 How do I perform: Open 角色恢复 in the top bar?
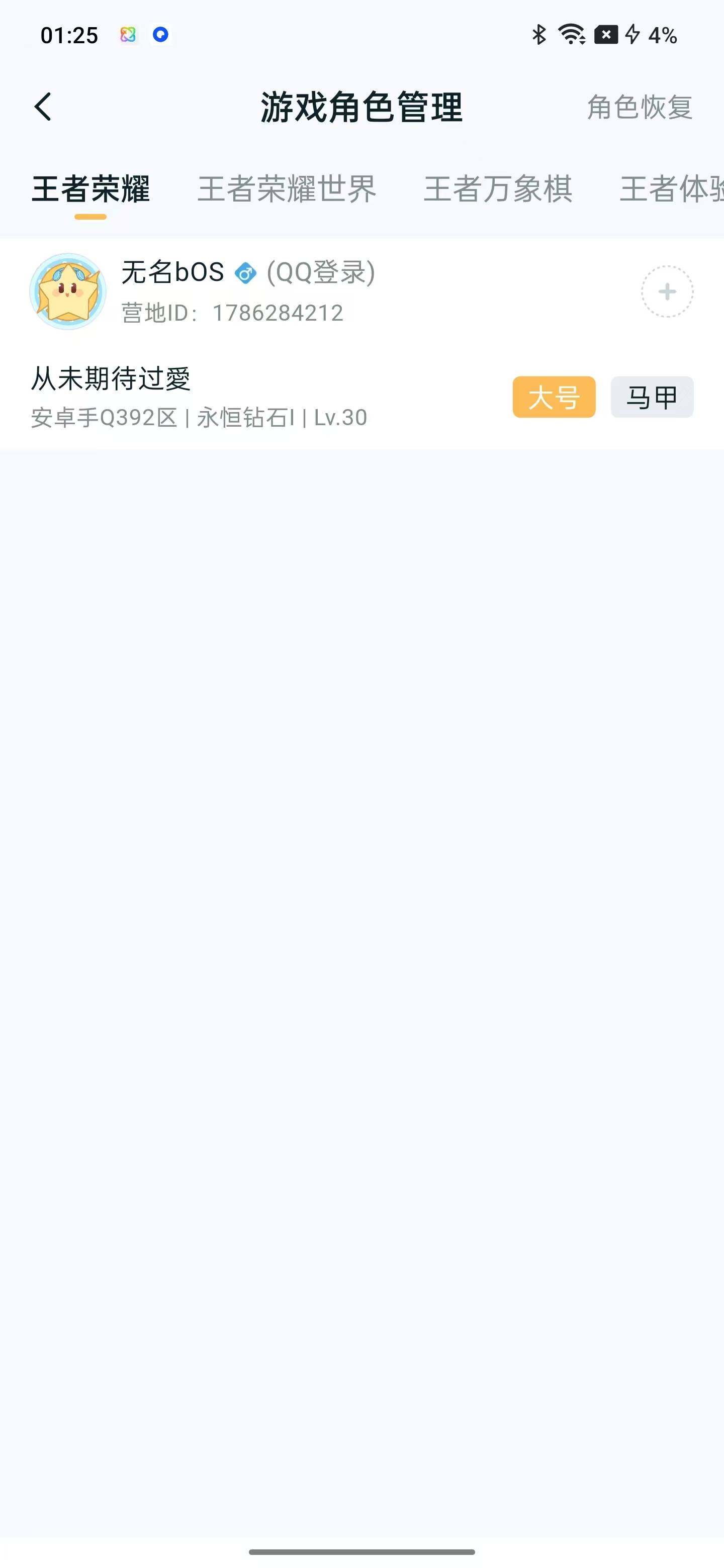pos(640,107)
